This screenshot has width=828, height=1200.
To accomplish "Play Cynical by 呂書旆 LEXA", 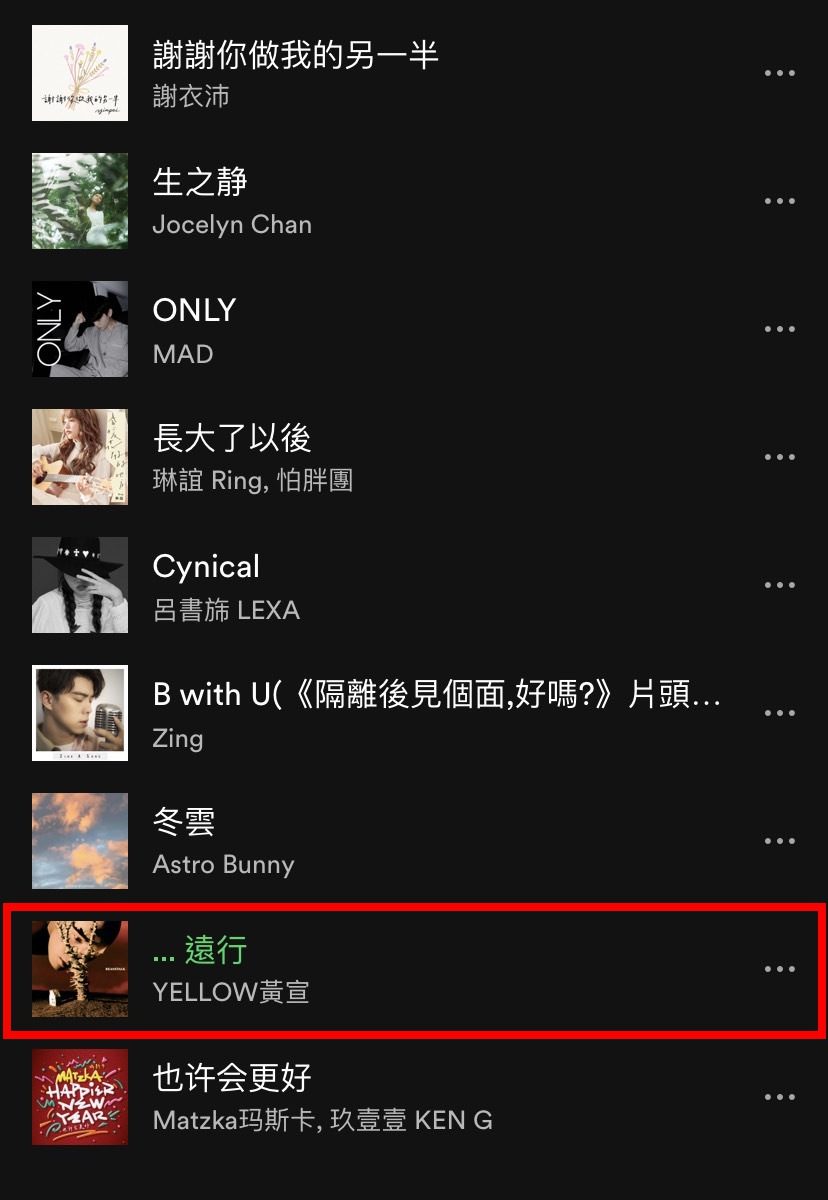I will coord(206,566).
